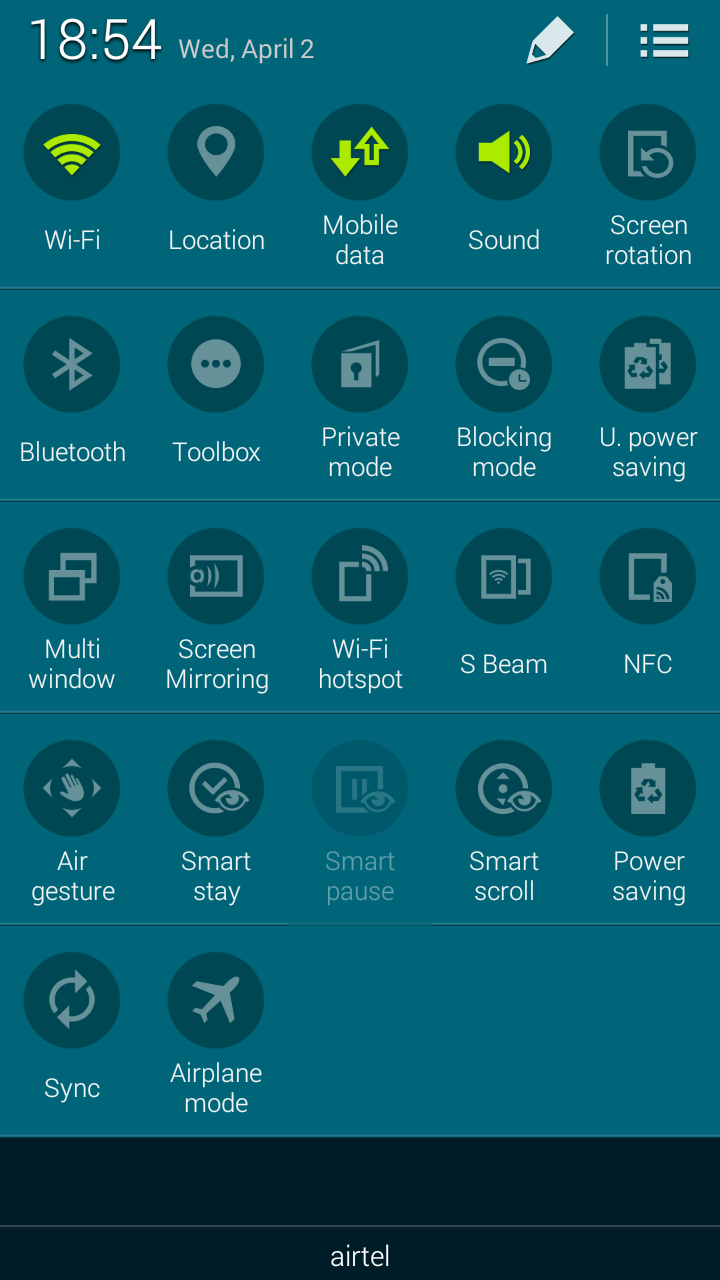The width and height of the screenshot is (720, 1280).
Task: Enable Airplane mode
Action: pos(216,1002)
